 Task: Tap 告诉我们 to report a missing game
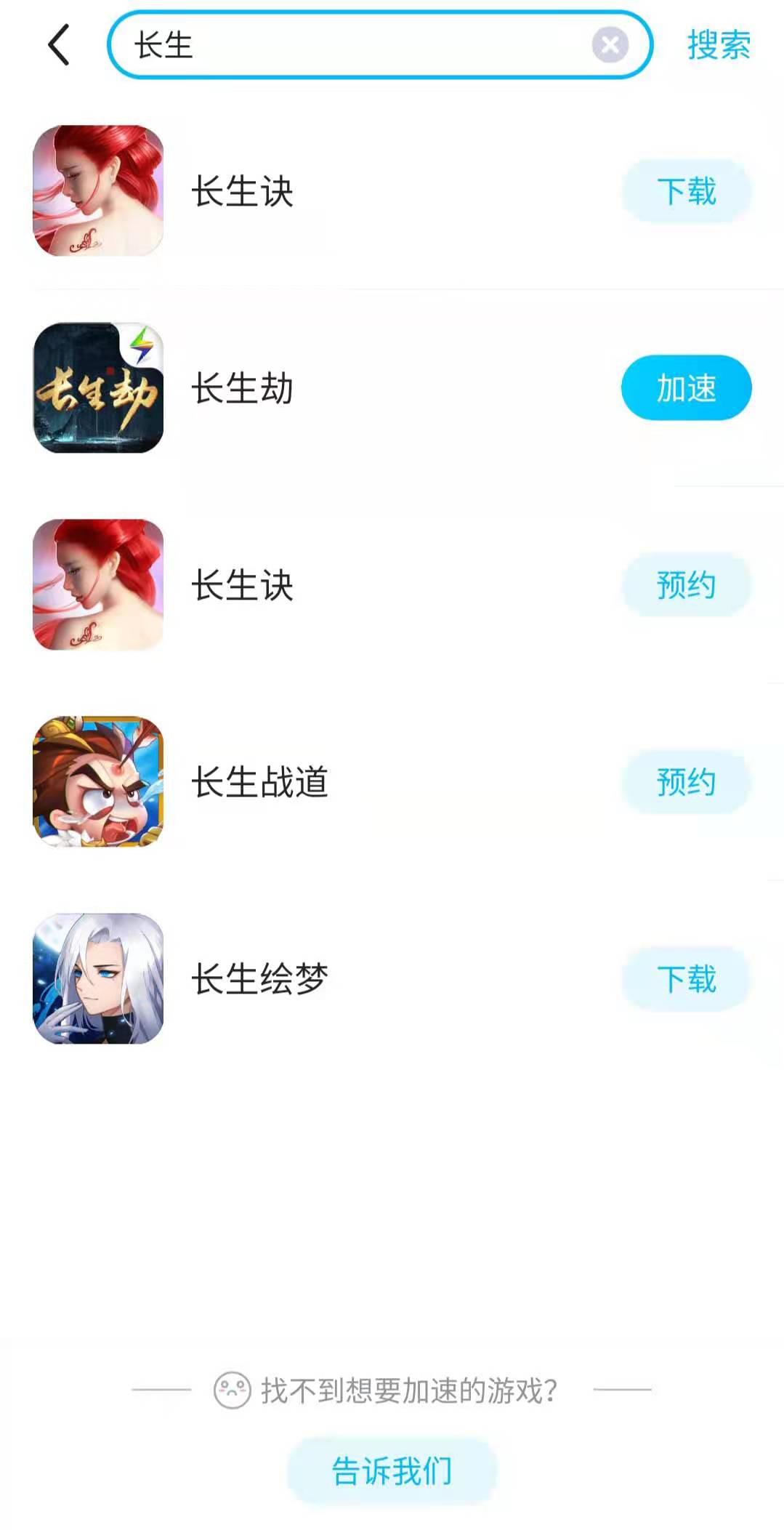coord(392,1470)
